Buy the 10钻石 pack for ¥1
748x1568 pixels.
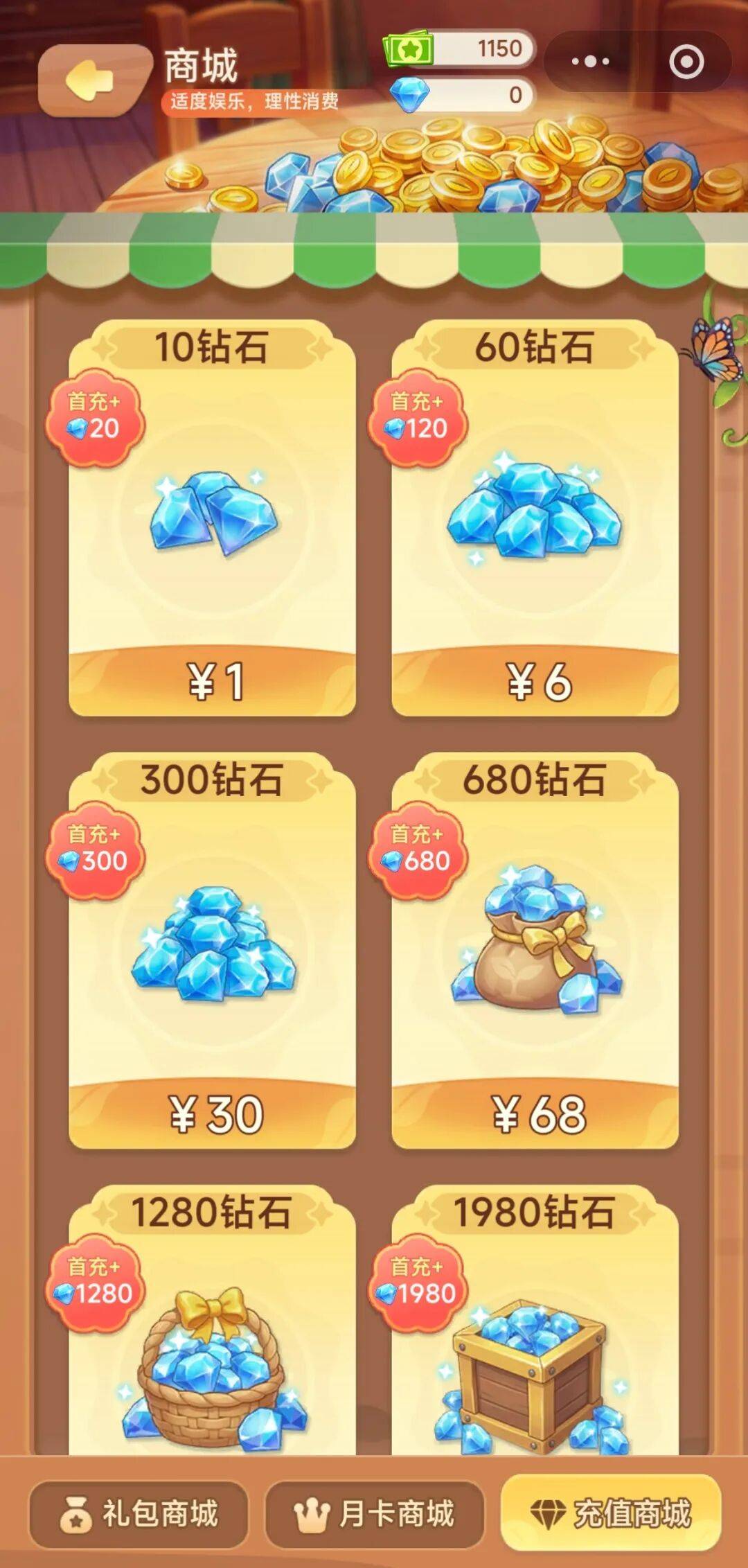point(213,681)
